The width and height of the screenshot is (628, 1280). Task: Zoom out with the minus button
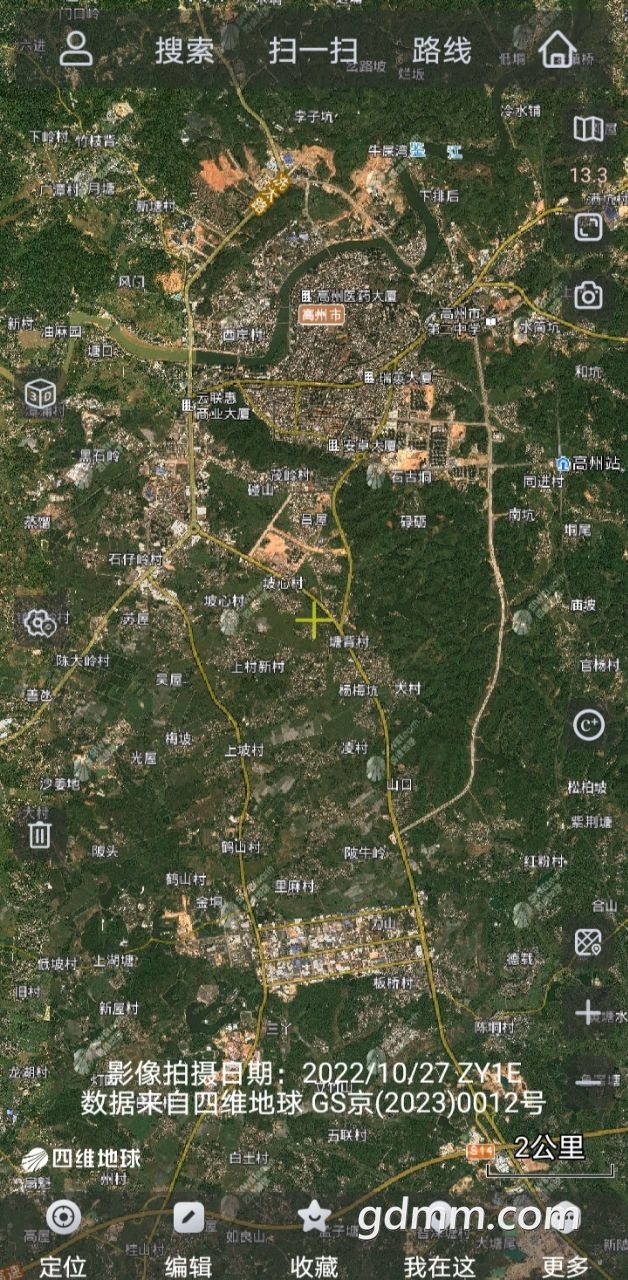[x=588, y=1080]
